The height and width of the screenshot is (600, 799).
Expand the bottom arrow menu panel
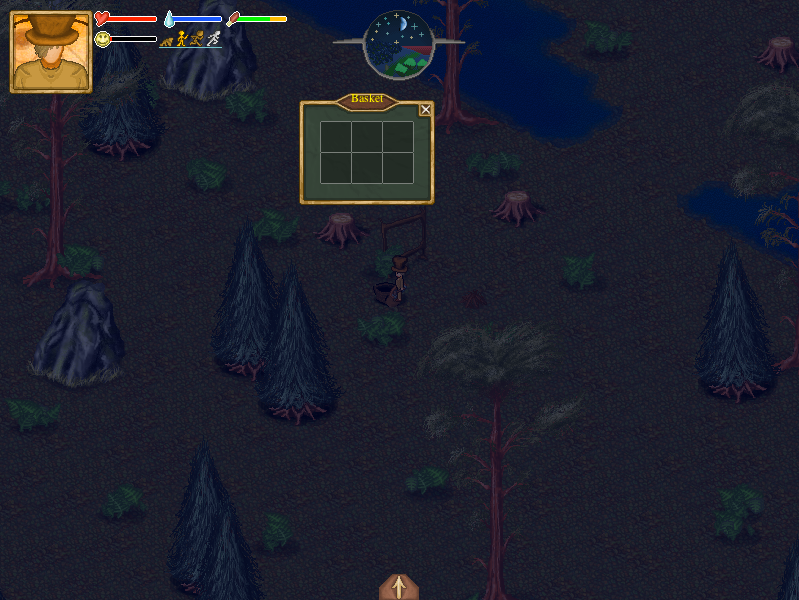click(x=398, y=587)
